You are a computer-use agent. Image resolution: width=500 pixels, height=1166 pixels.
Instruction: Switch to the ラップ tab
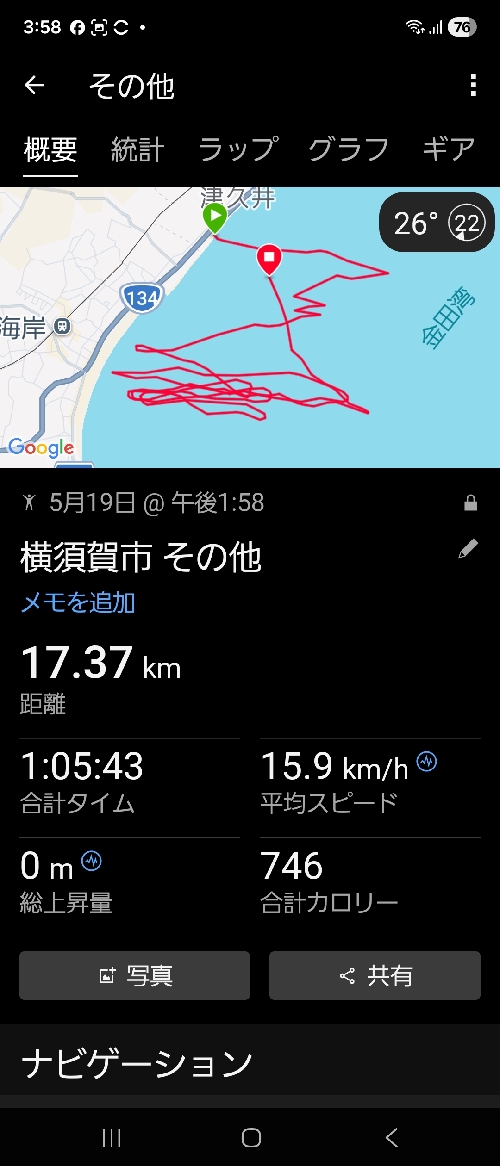click(x=238, y=149)
